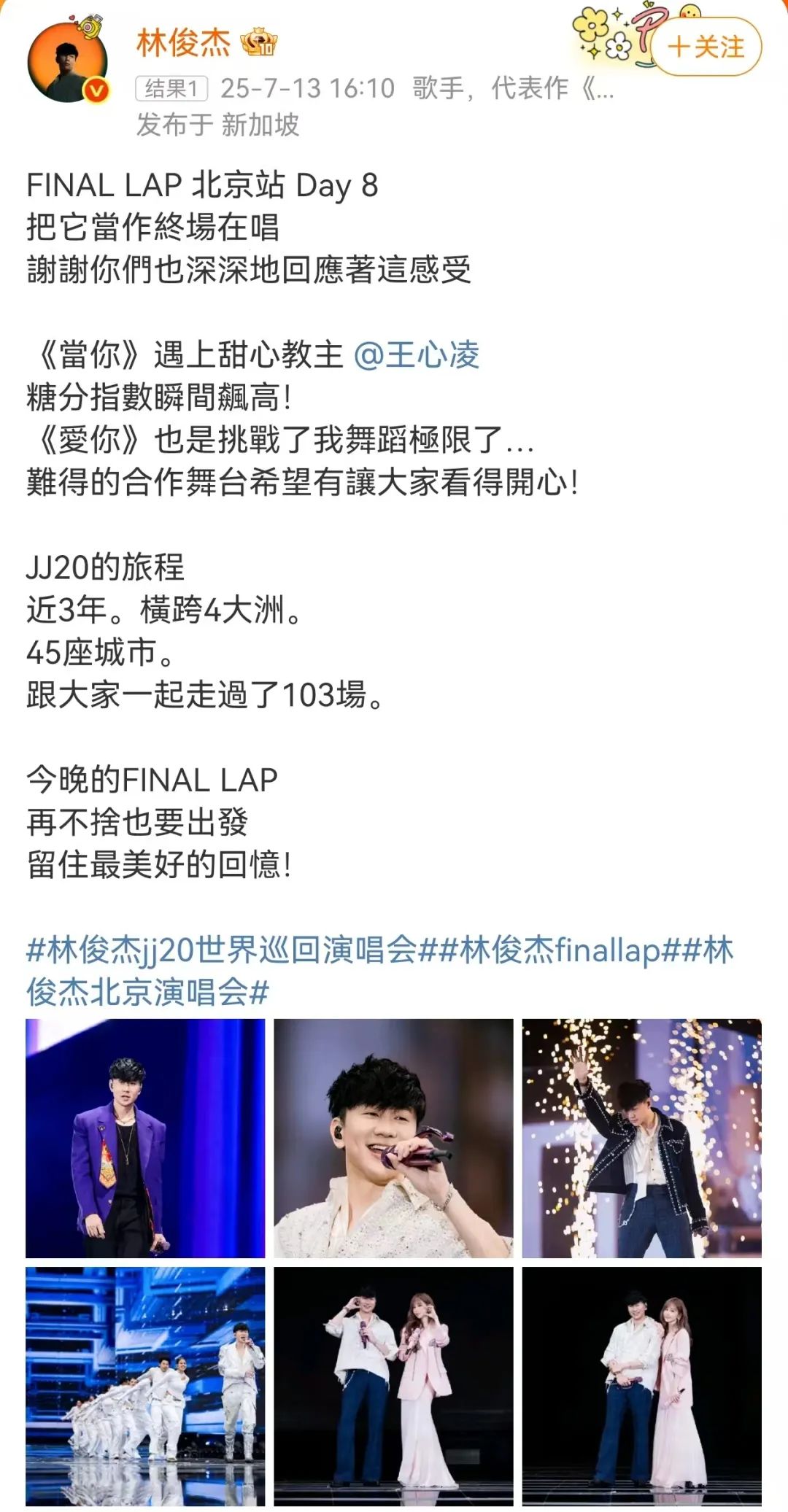View the duet photo with both holding microphones
Screen dimensions: 788x1512
(x=393, y=1386)
